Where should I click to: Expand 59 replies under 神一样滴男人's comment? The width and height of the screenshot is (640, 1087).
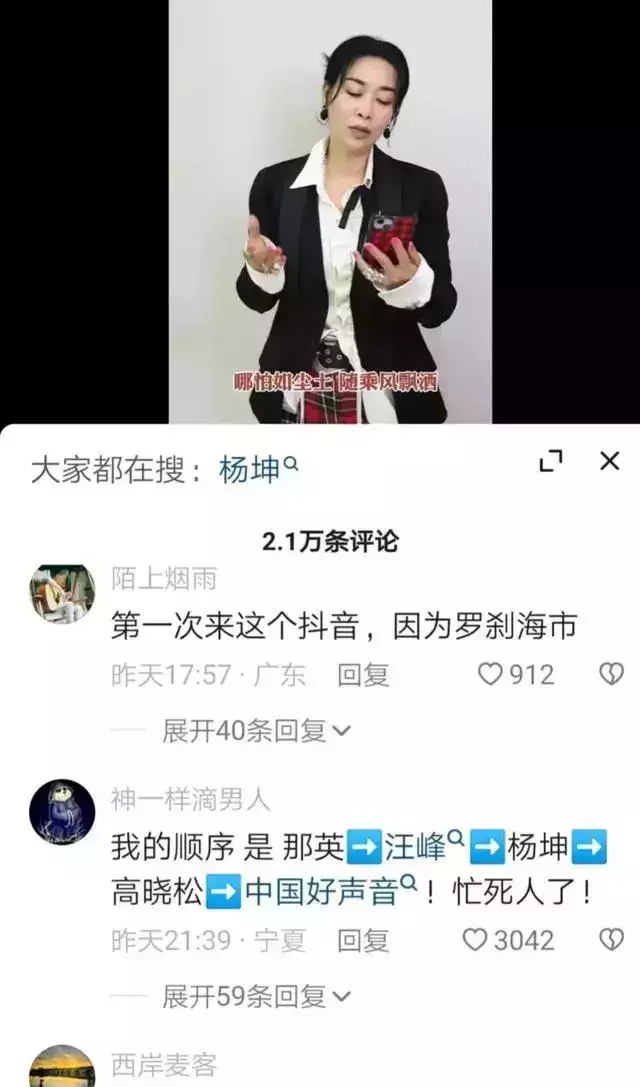point(256,996)
